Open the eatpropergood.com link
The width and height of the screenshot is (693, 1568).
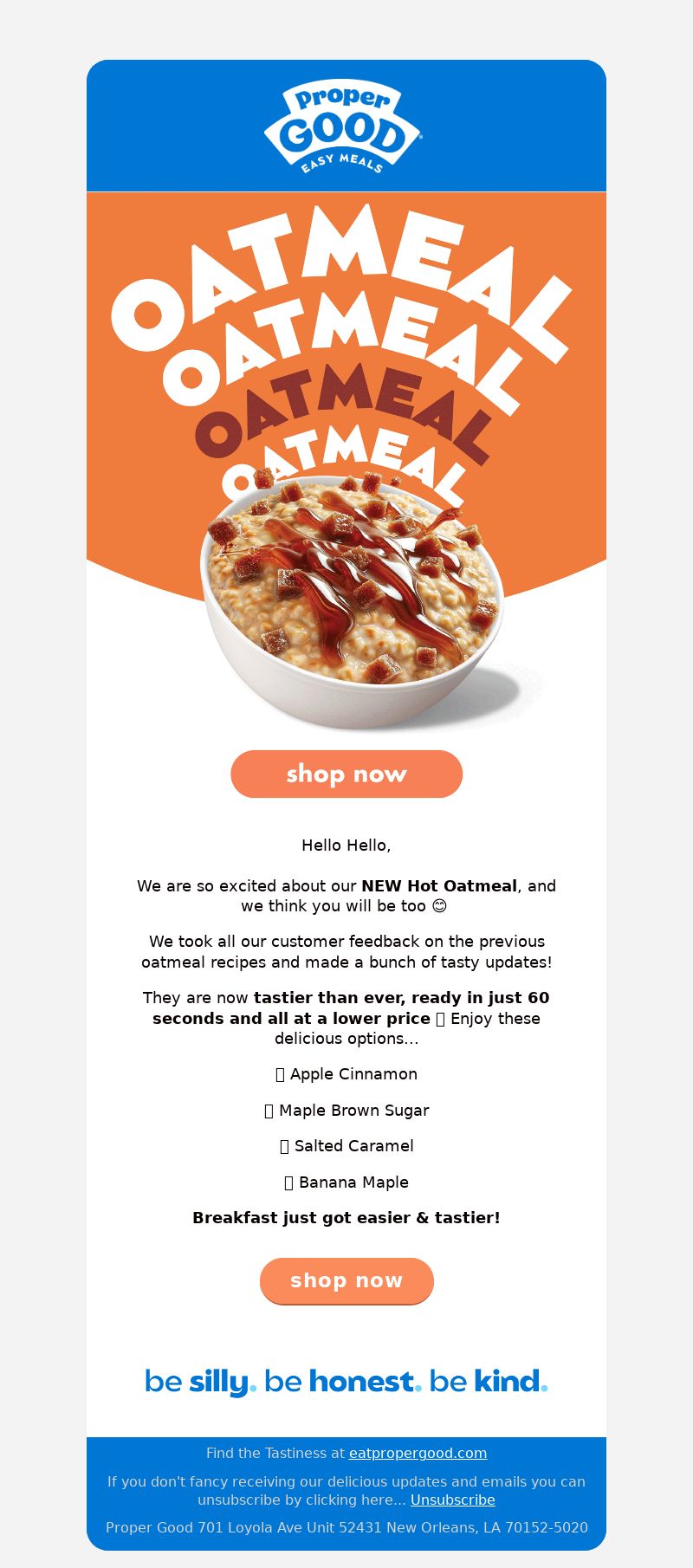click(x=418, y=1453)
